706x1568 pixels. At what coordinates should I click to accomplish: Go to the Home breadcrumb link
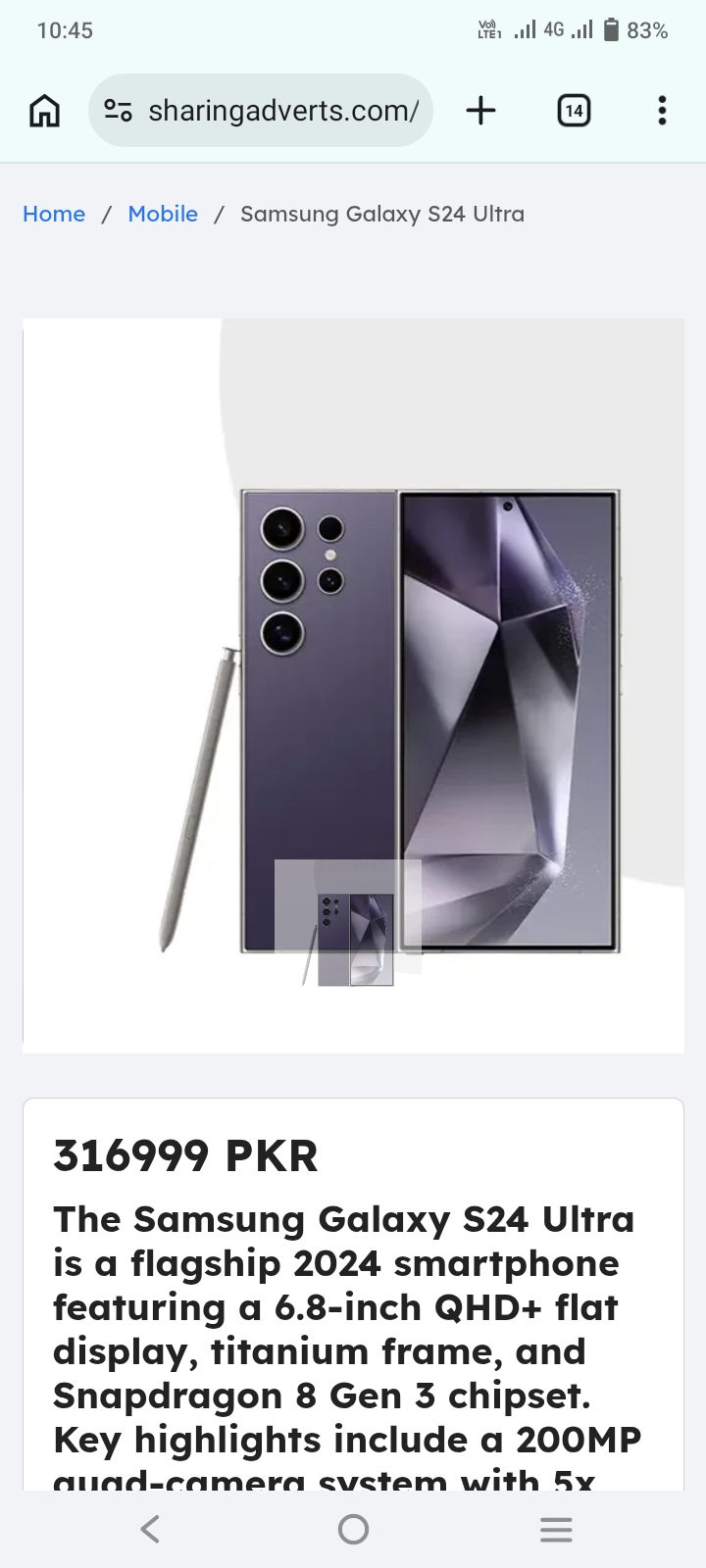[x=54, y=214]
